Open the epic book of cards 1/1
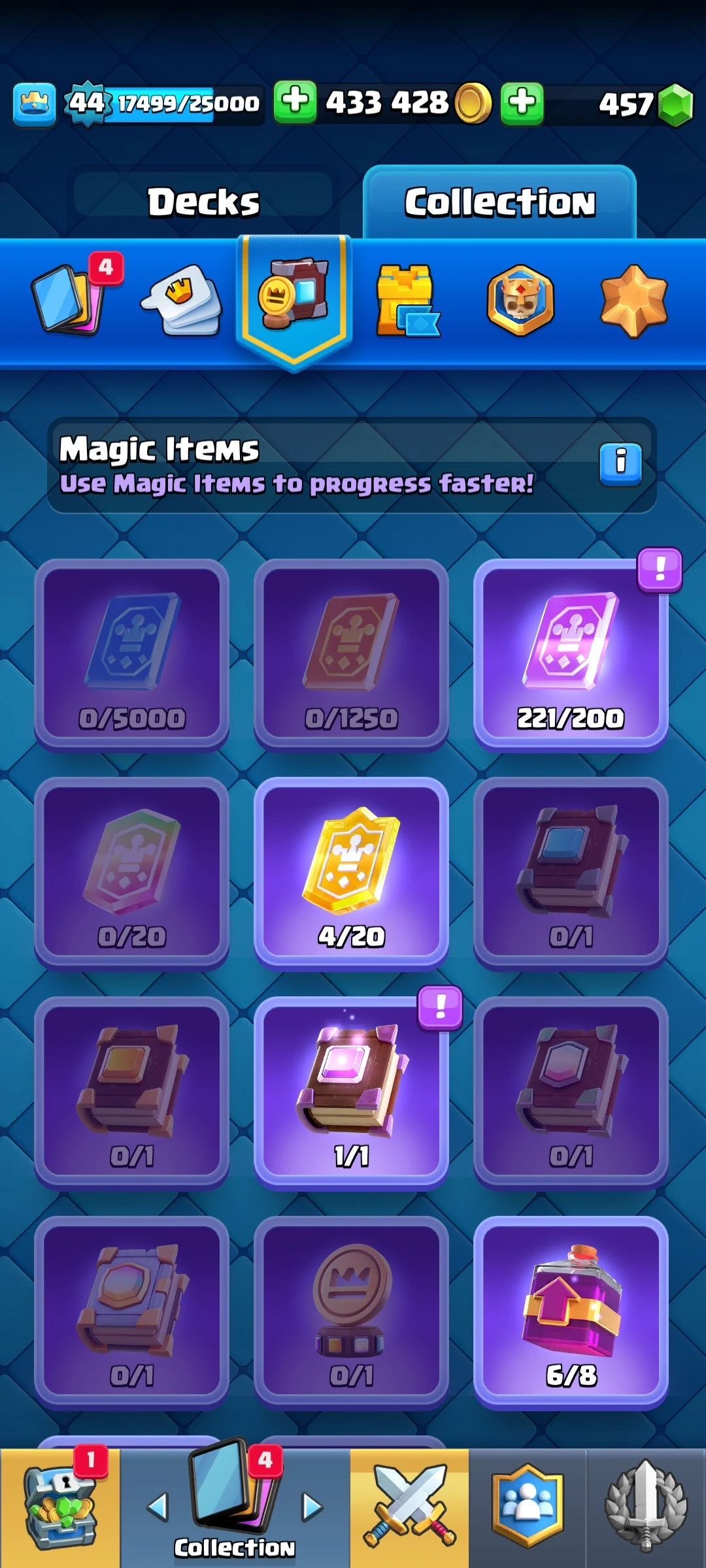This screenshot has width=706, height=1568. [351, 1092]
